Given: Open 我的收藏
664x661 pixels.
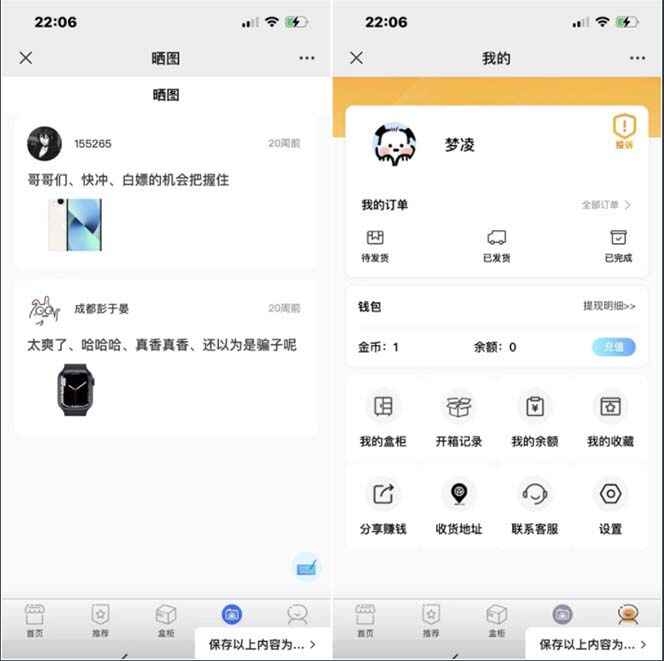Looking at the screenshot, I should click(610, 418).
